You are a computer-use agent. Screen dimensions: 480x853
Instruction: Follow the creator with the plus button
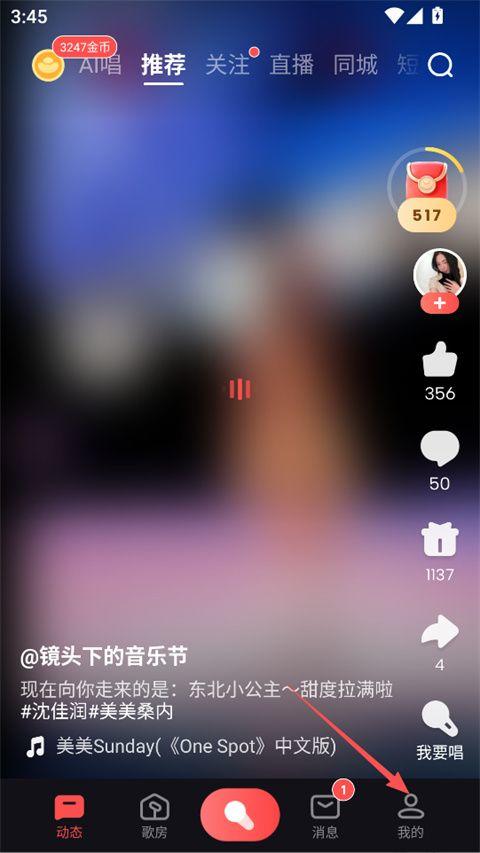(439, 304)
